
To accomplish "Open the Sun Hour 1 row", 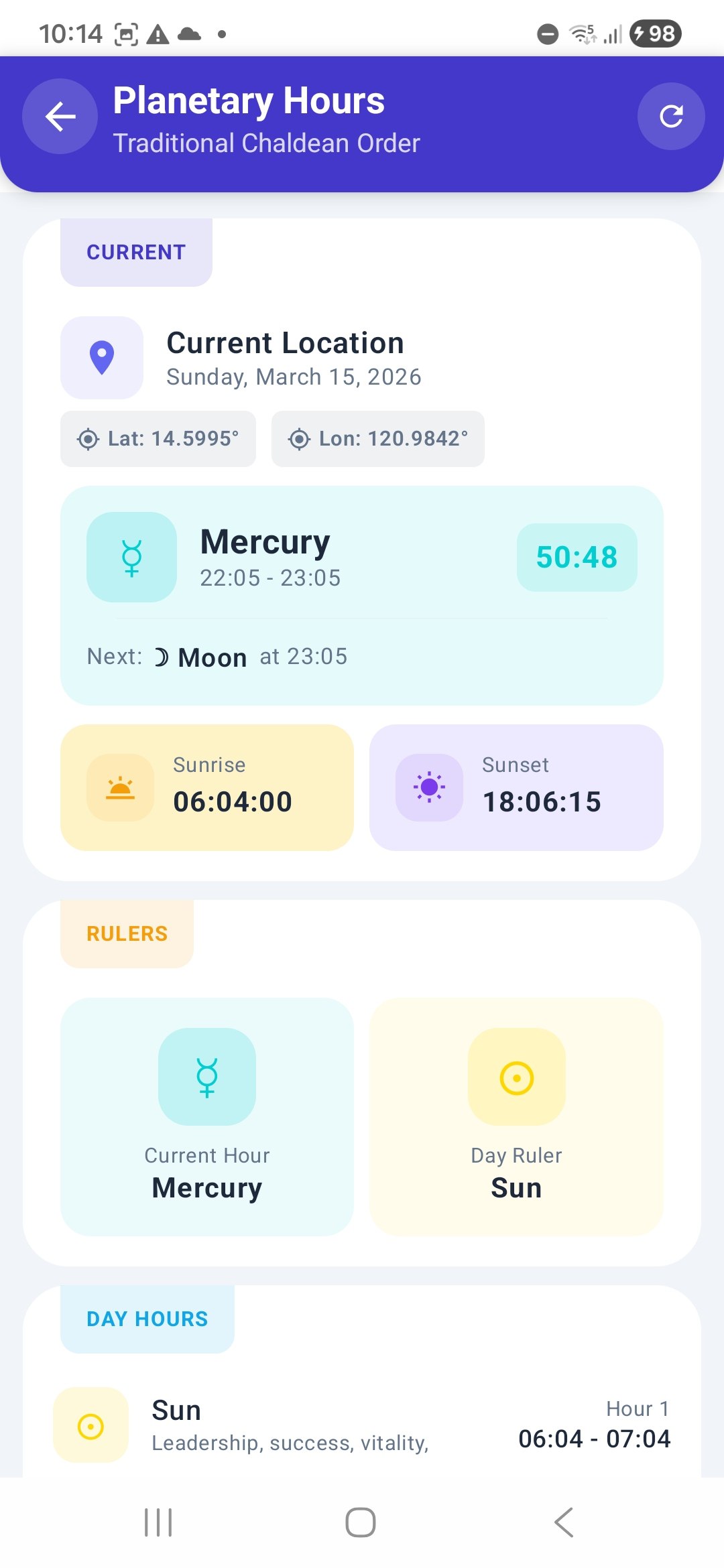I will click(362, 1425).
